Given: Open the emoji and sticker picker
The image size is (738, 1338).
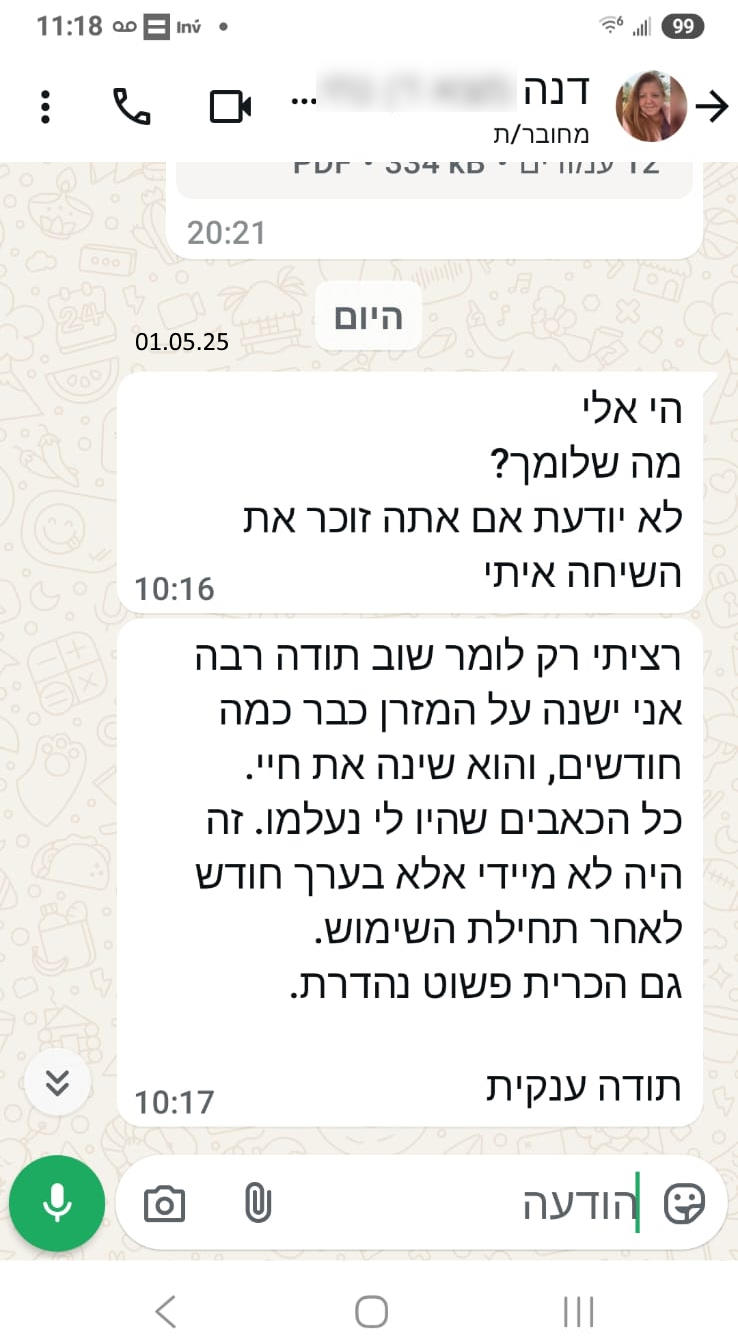Looking at the screenshot, I should coord(684,1203).
